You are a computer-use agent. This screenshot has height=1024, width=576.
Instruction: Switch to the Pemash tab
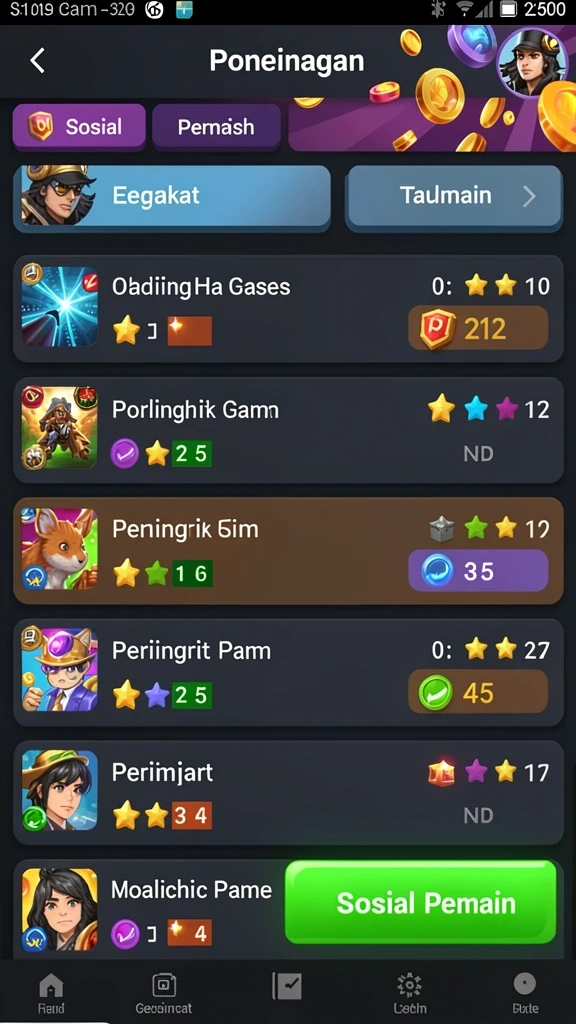click(216, 126)
